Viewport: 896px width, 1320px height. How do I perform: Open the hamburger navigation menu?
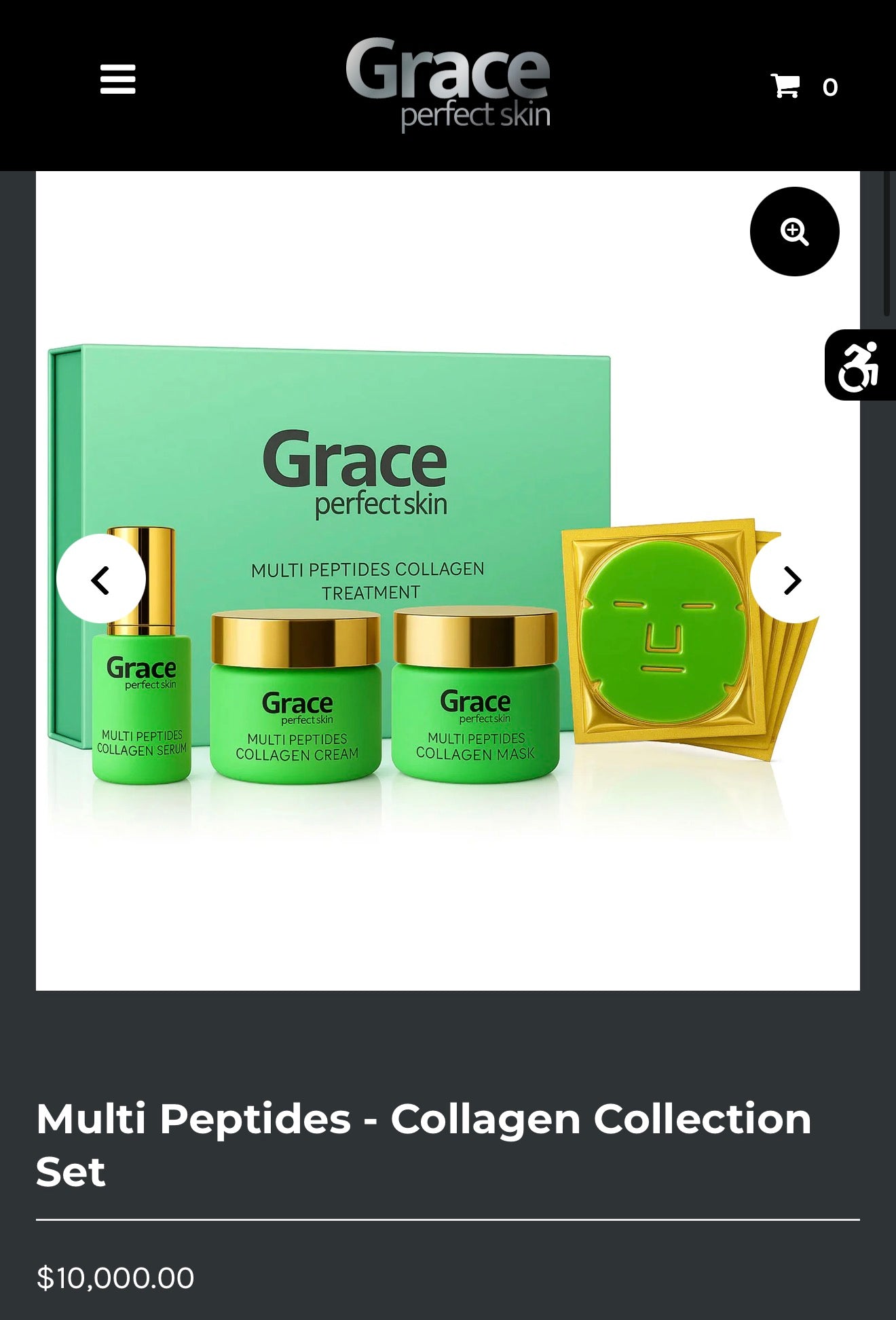pyautogui.click(x=117, y=79)
